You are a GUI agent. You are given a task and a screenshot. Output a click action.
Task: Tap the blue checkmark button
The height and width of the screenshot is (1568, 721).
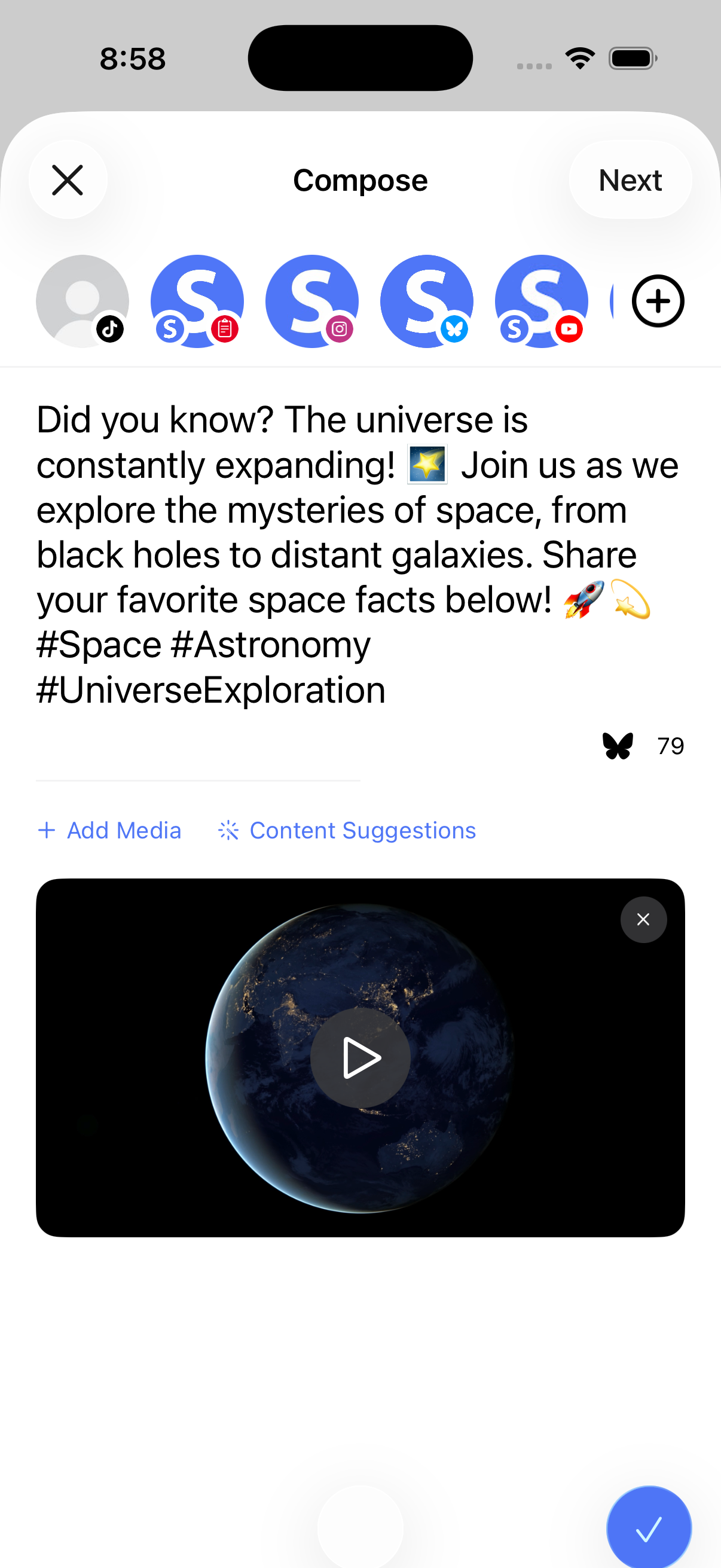tap(649, 1528)
